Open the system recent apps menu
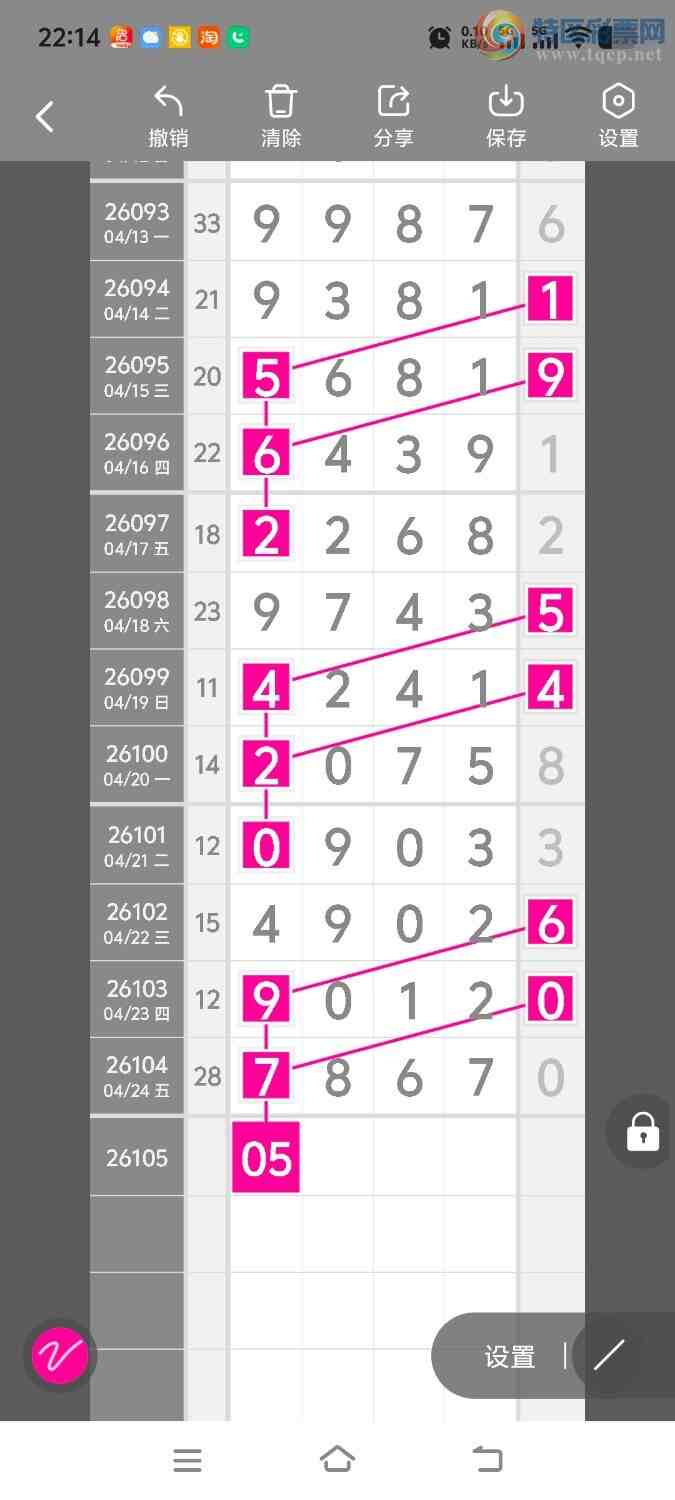The height and width of the screenshot is (1500, 675). point(187,1460)
